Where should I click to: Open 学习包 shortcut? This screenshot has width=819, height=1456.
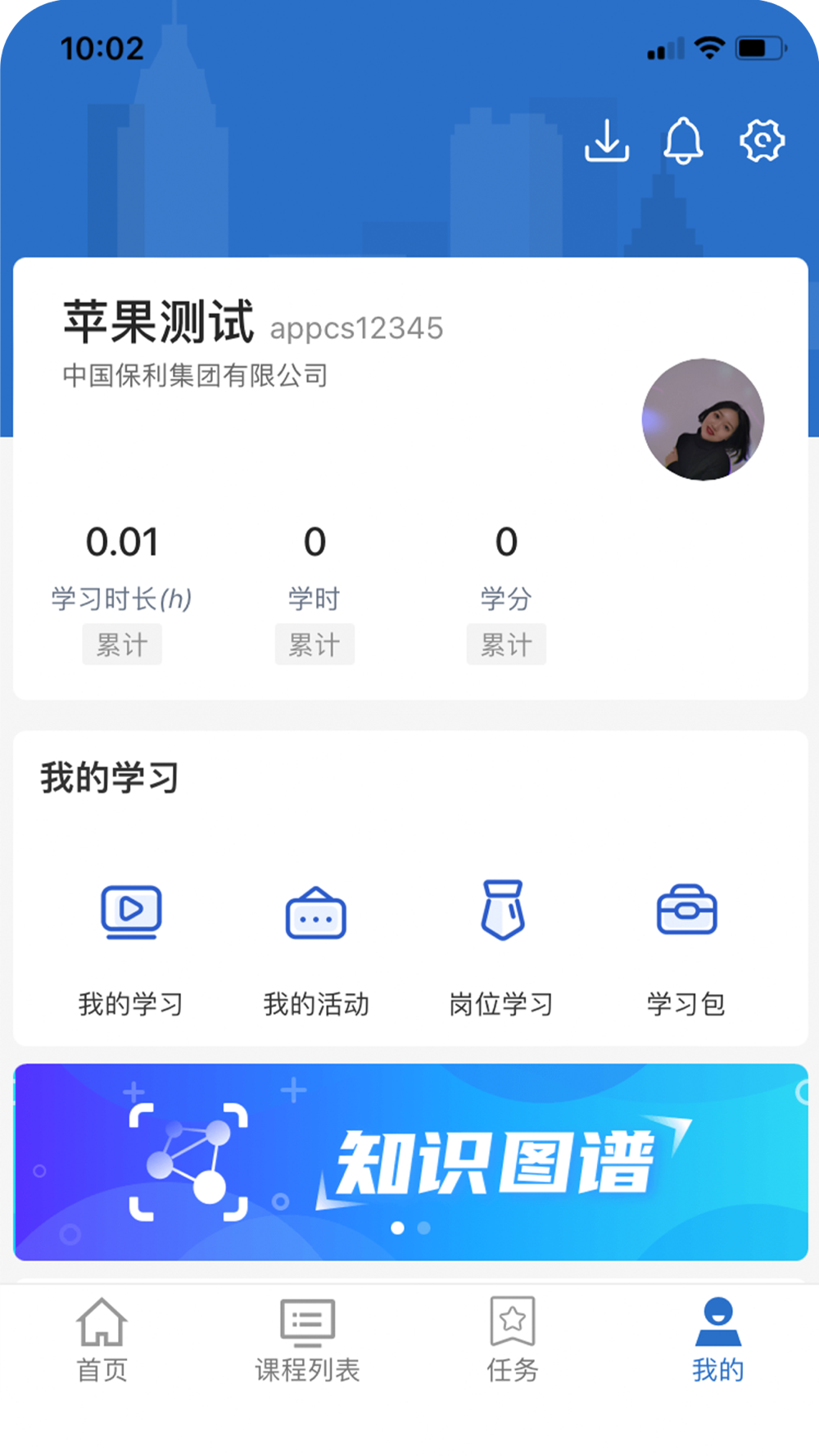[x=686, y=946]
